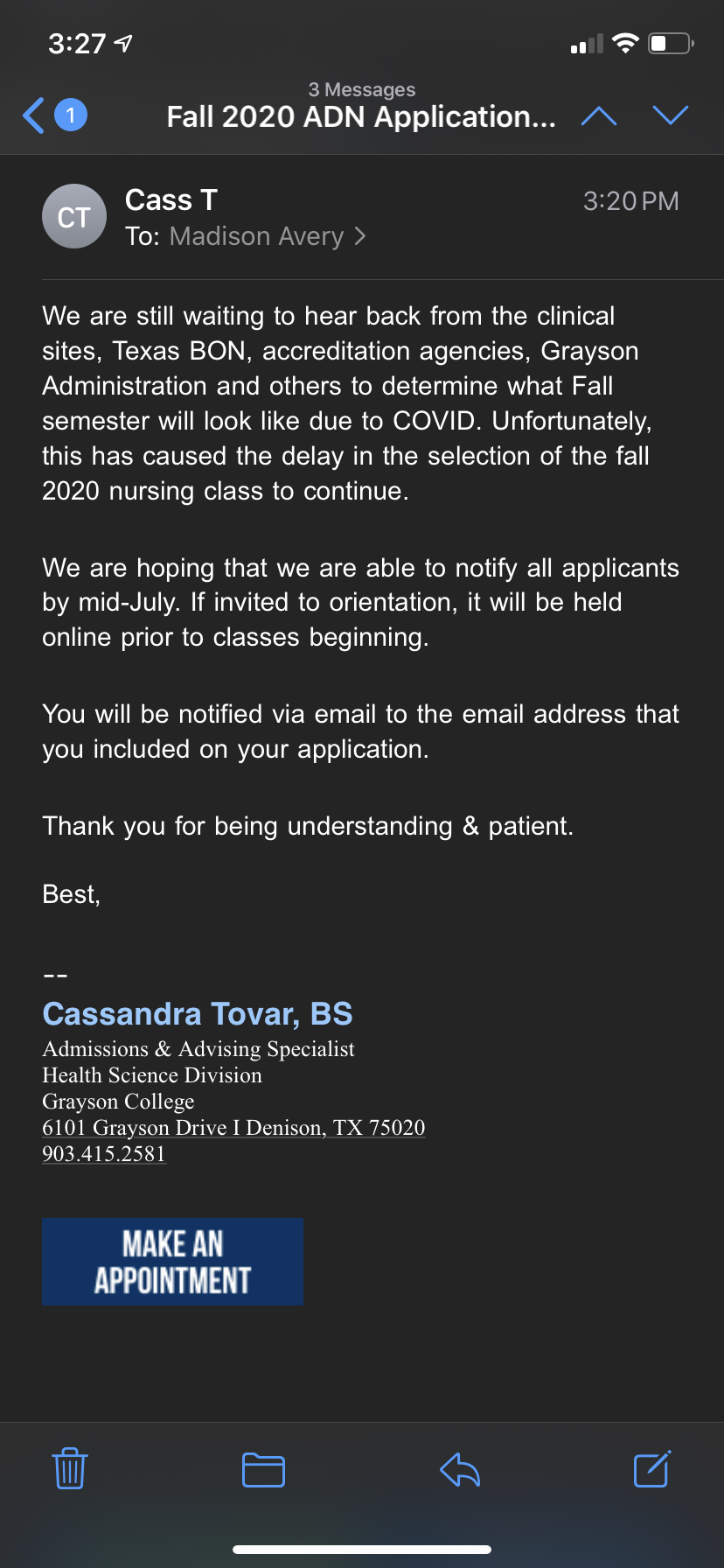Move the message to a folder
Screen dimensions: 724x1568
[x=263, y=1470]
